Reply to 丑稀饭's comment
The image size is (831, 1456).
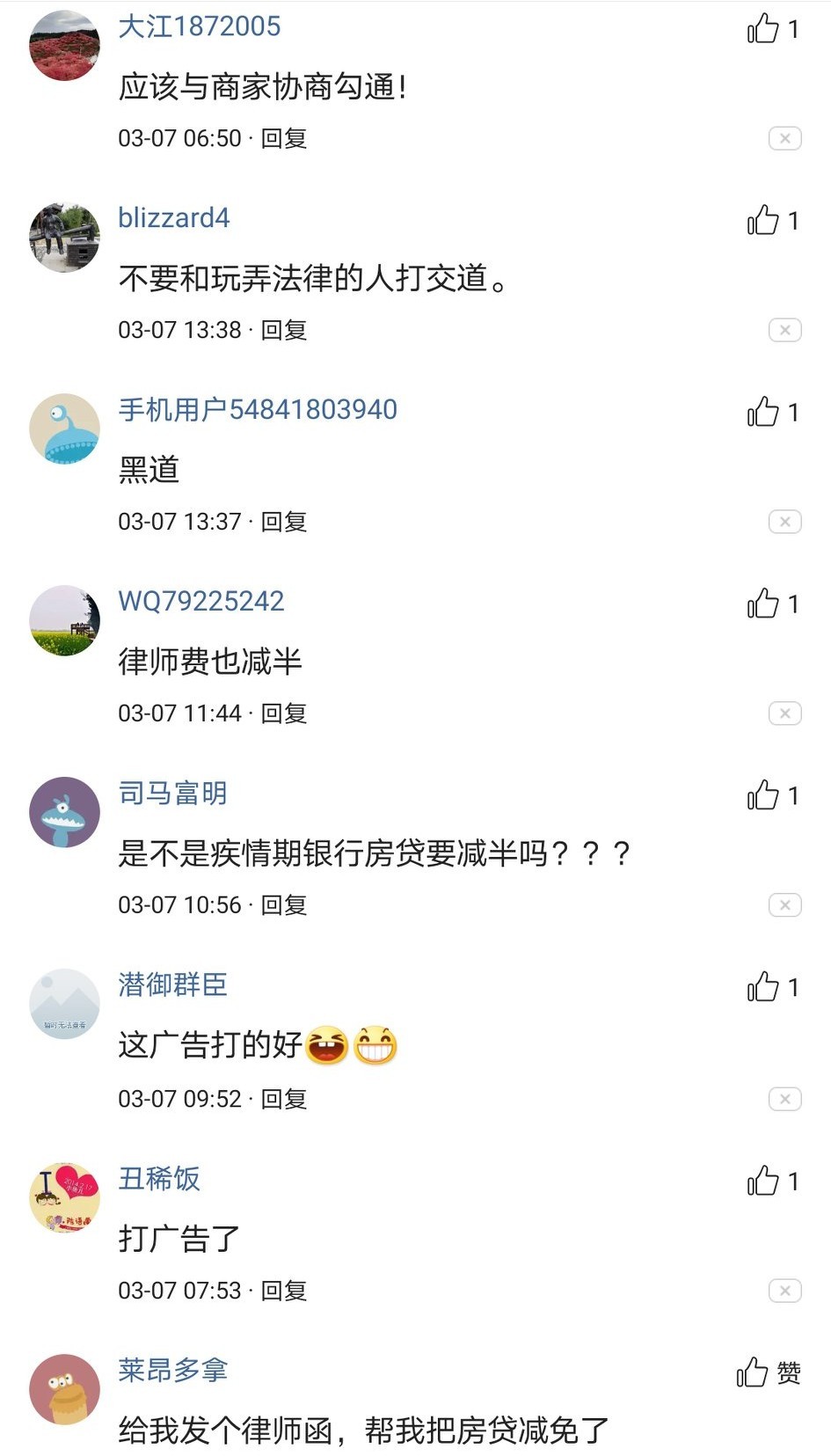284,1291
